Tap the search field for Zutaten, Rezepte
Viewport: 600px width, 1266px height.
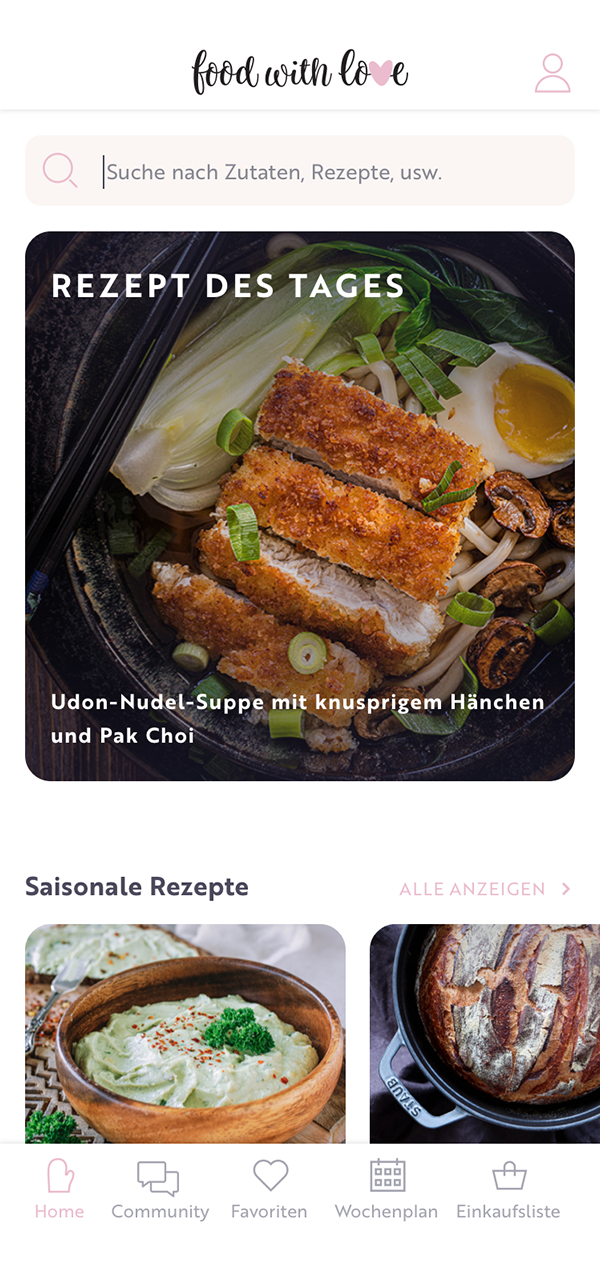pyautogui.click(x=300, y=171)
